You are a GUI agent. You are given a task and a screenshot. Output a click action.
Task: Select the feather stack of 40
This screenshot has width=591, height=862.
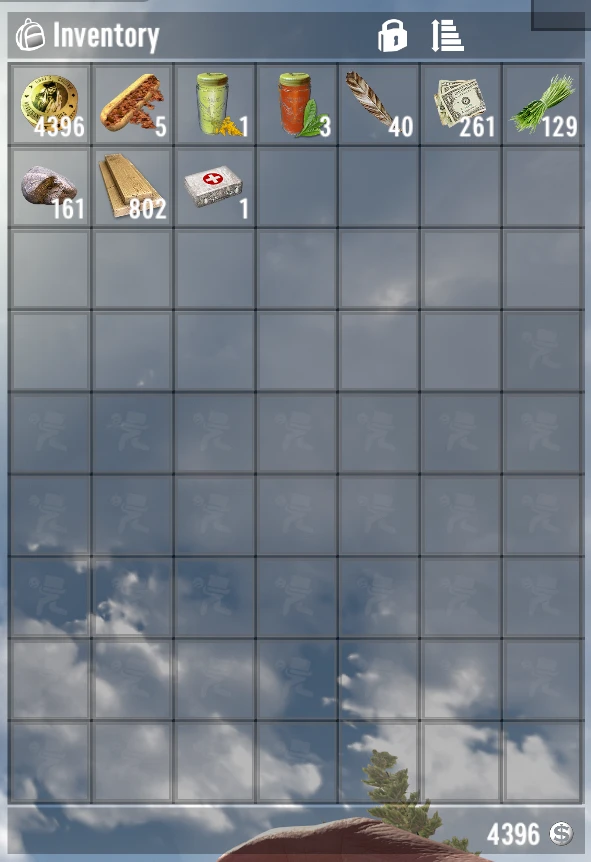[x=379, y=104]
